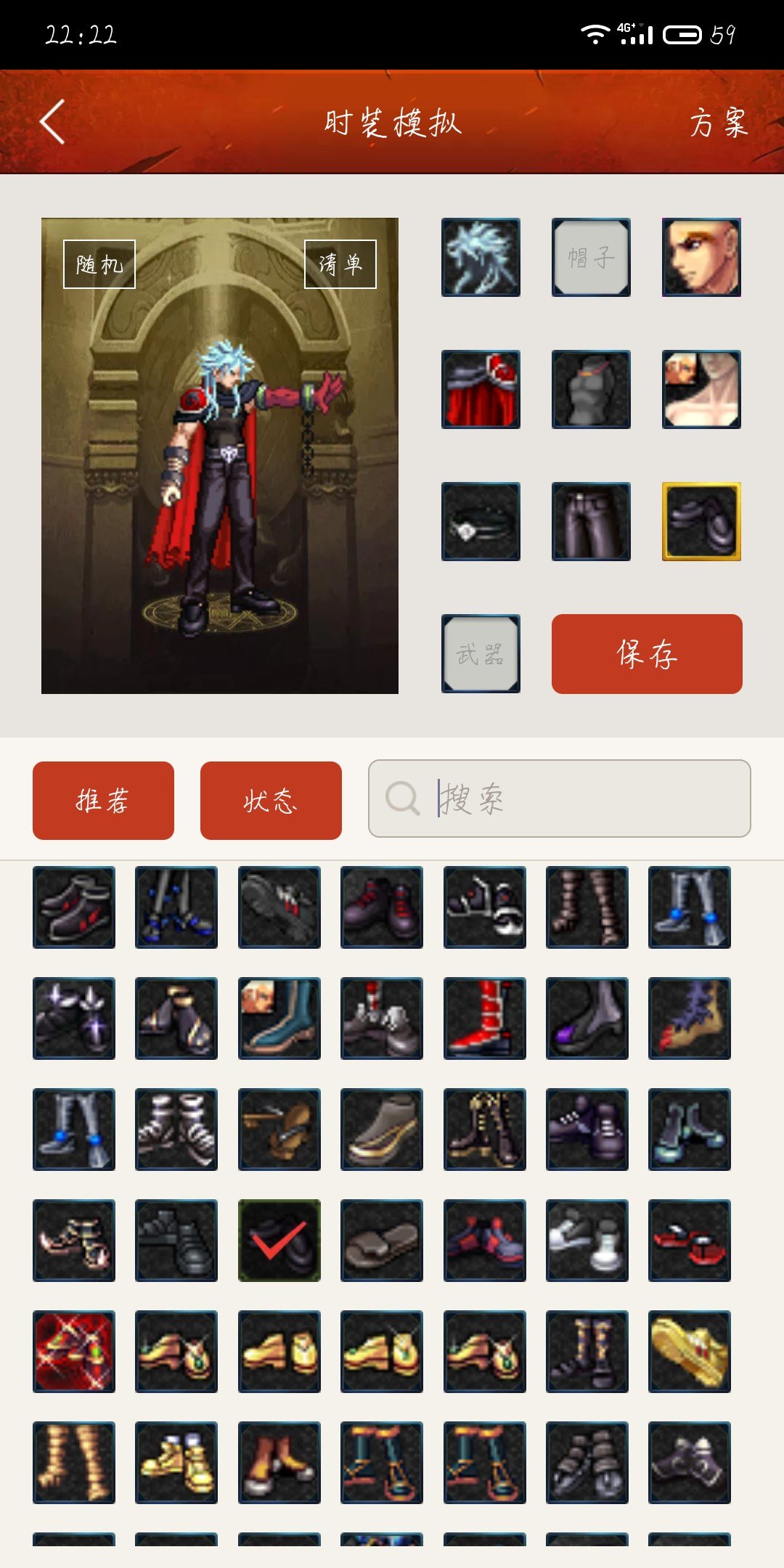Select the highlighted shoes slot
Viewport: 784px width, 1568px height.
701,521
